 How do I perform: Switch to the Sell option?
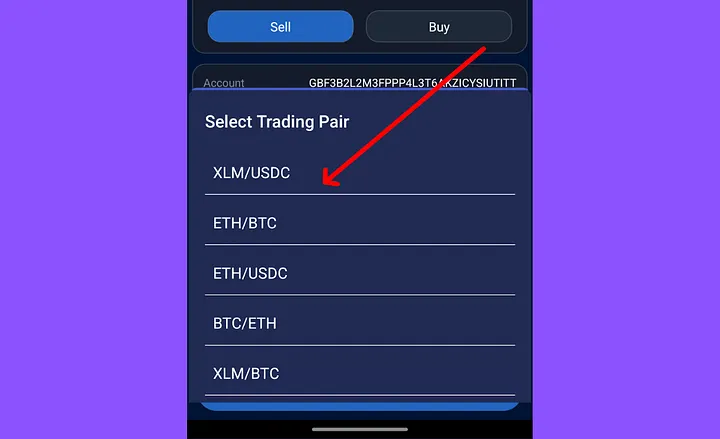coord(280,27)
